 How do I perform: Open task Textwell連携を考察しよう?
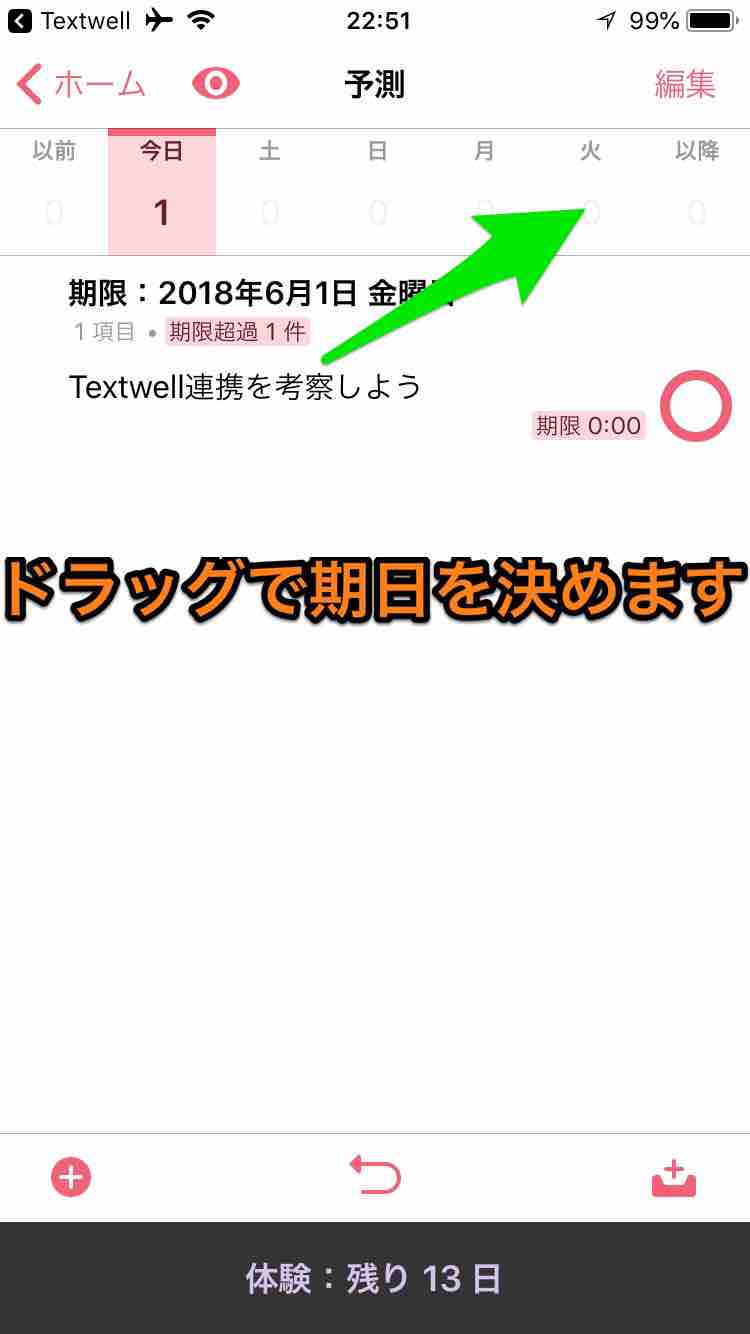pyautogui.click(x=245, y=387)
